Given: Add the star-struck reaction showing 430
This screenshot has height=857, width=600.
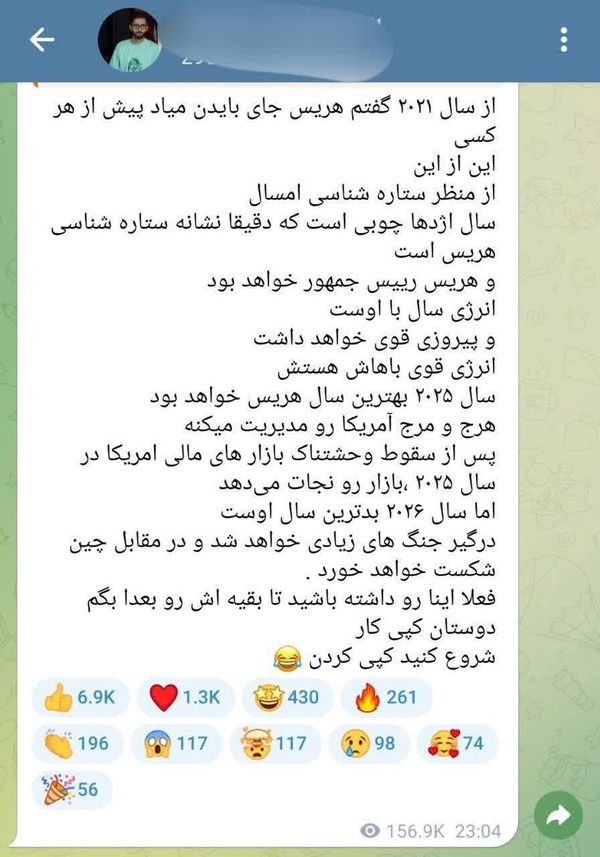Looking at the screenshot, I should [x=287, y=697].
